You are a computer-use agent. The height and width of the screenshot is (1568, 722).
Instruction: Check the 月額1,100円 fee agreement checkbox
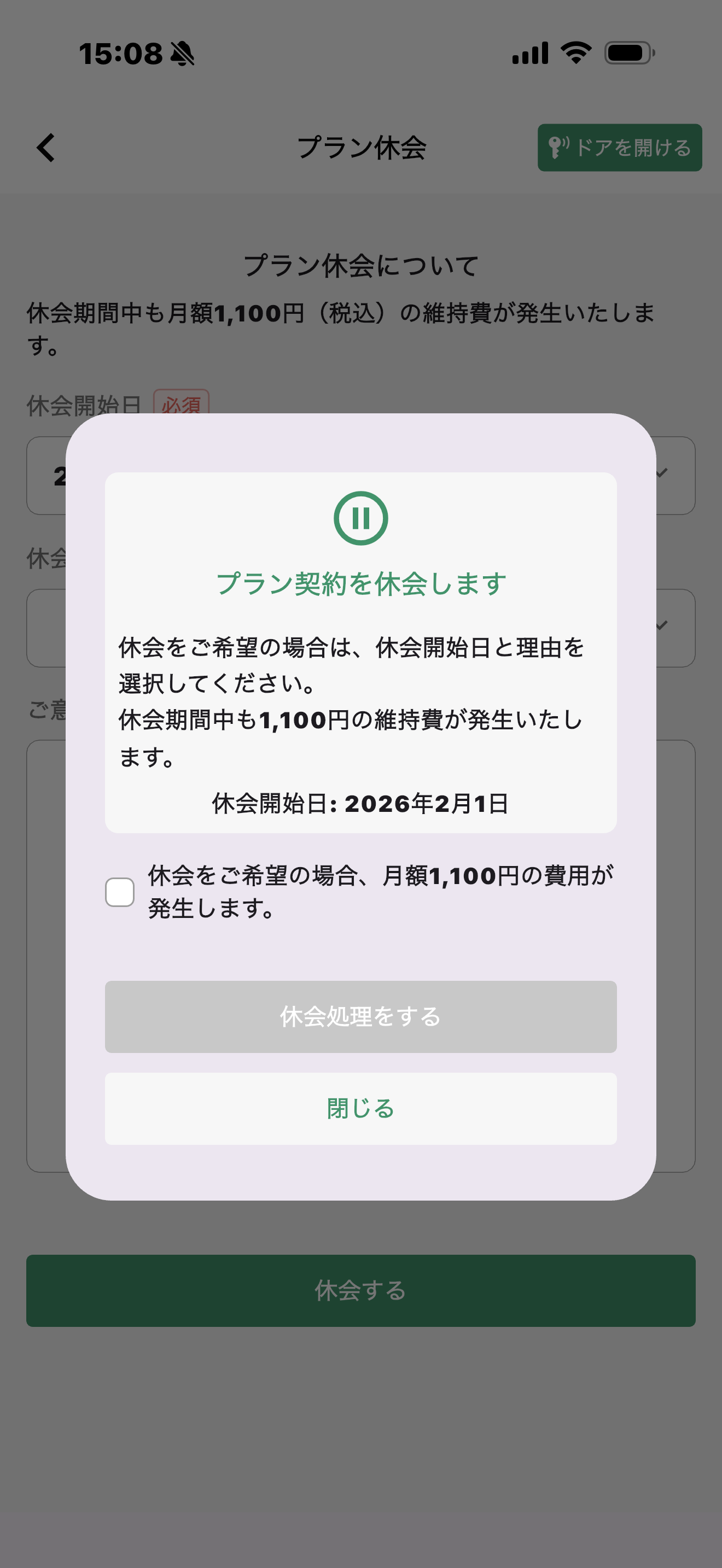coord(120,892)
